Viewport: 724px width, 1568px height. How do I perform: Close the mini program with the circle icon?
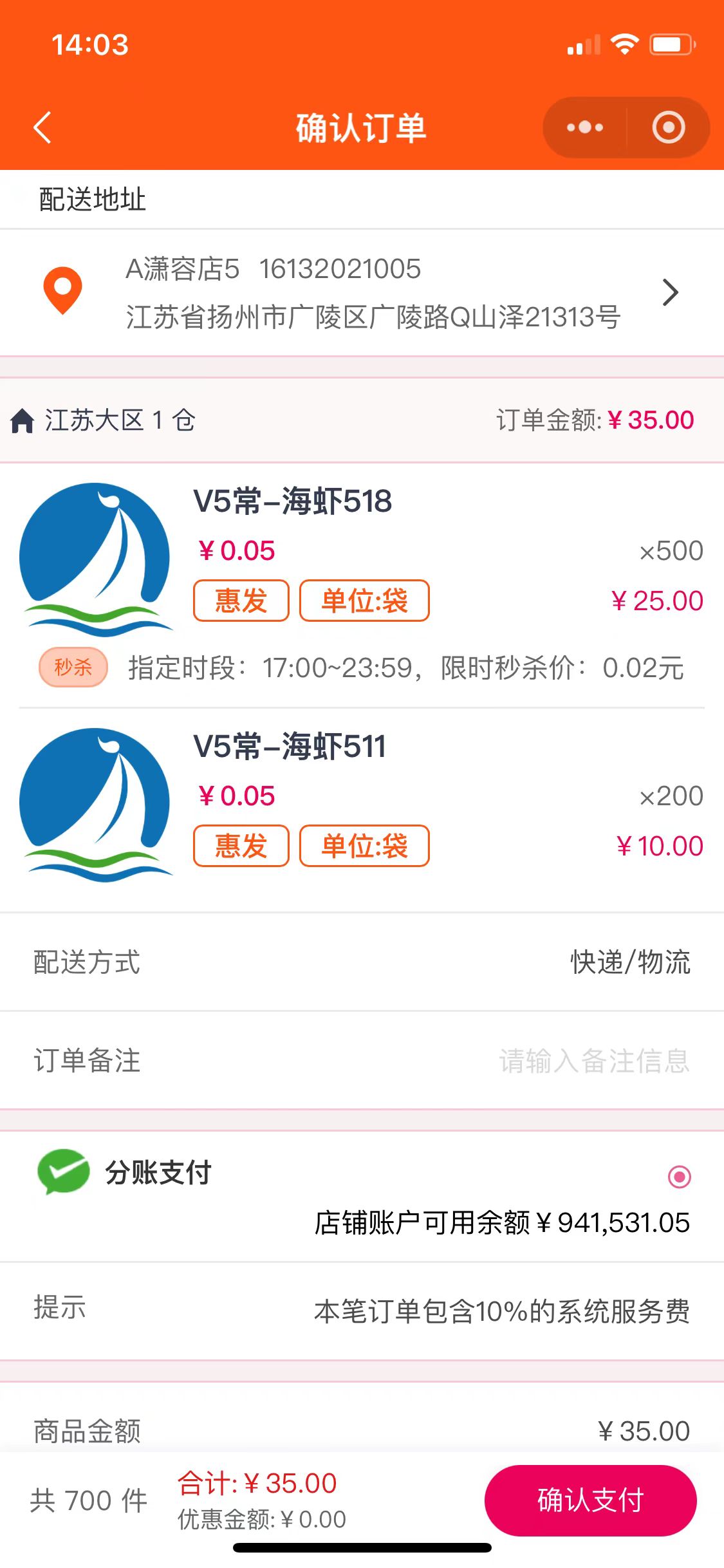[669, 127]
